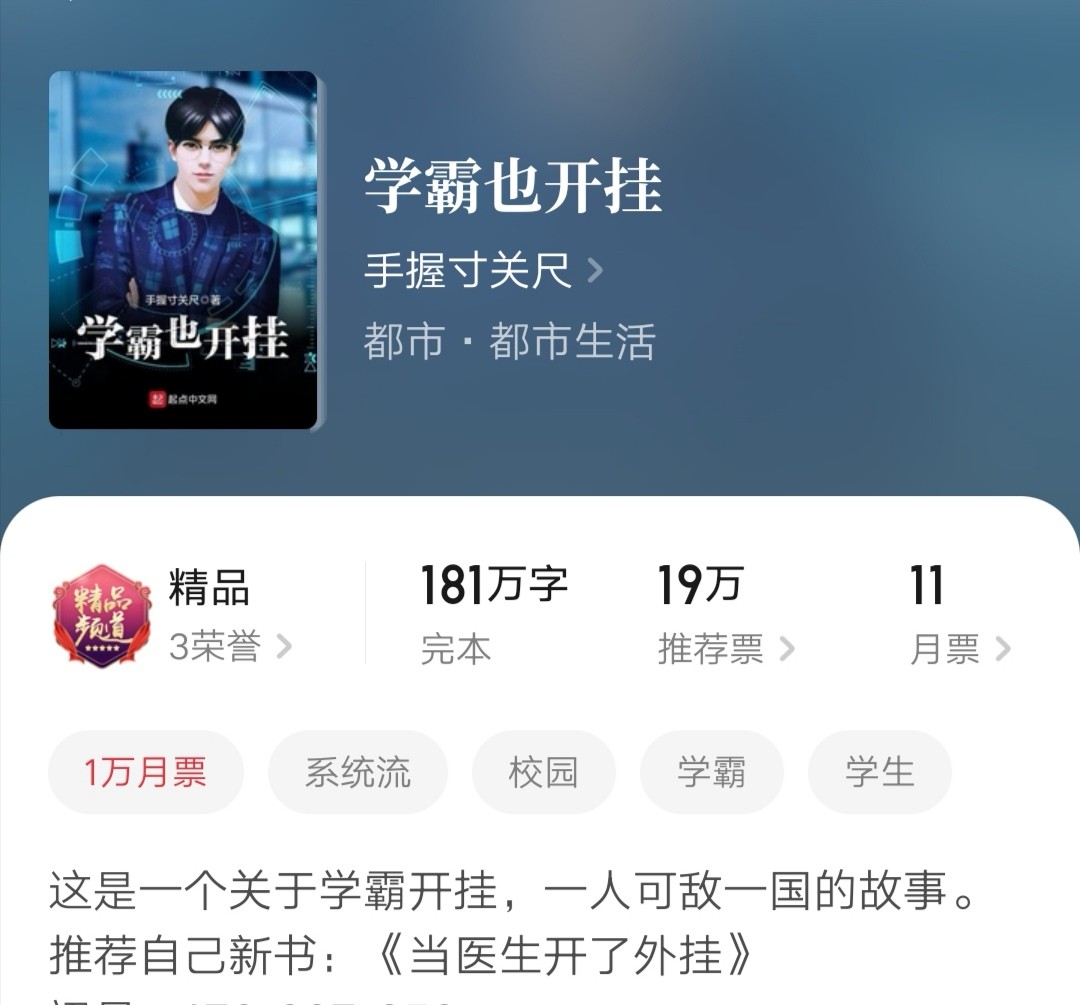Select the 学生 tag
The width and height of the screenshot is (1080, 1005).
(x=879, y=772)
